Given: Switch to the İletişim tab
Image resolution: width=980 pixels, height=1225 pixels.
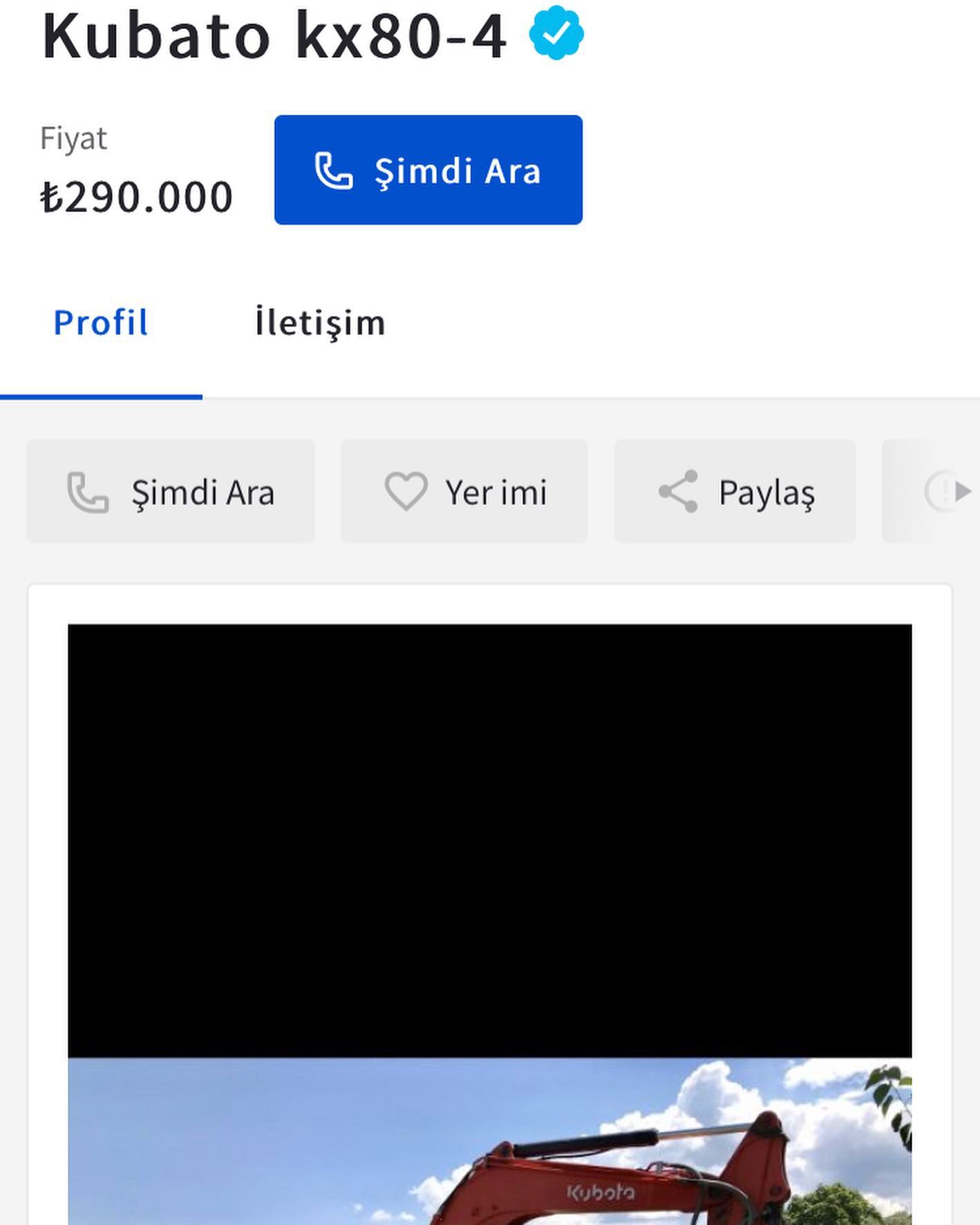Looking at the screenshot, I should point(320,323).
